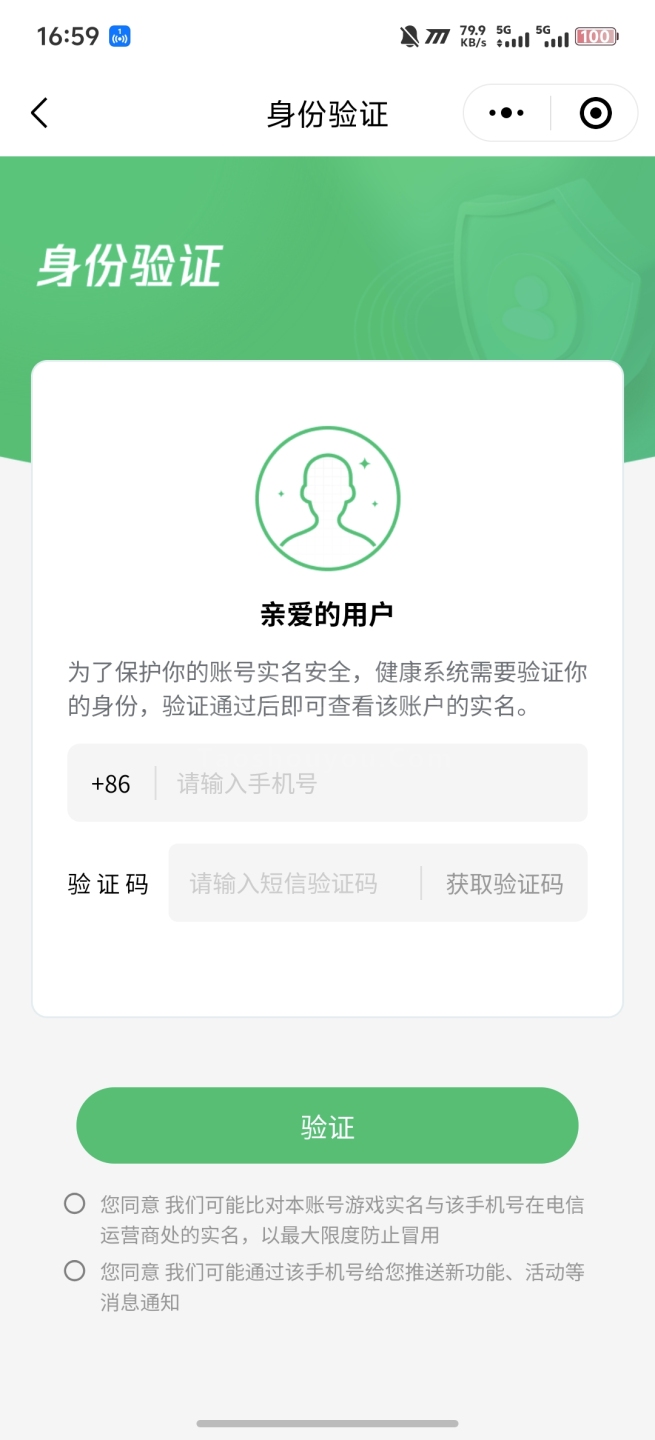655x1440 pixels.
Task: Tap 获取验证码 to request an SMS code
Action: click(504, 884)
